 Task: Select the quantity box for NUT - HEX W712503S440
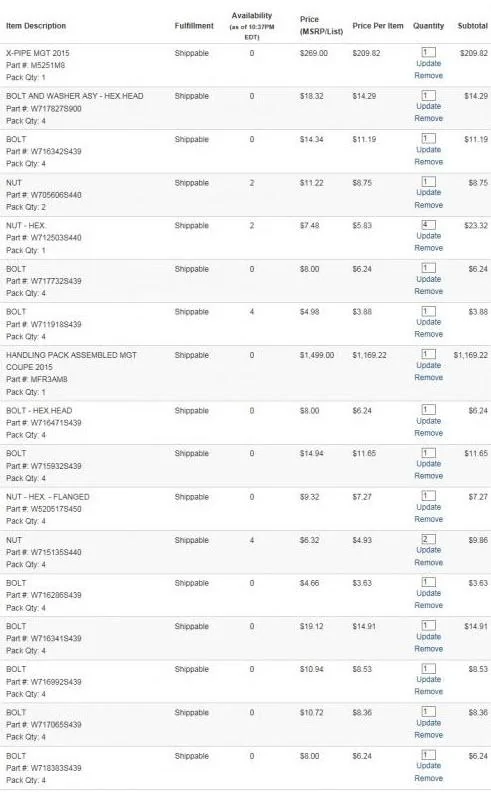point(428,225)
